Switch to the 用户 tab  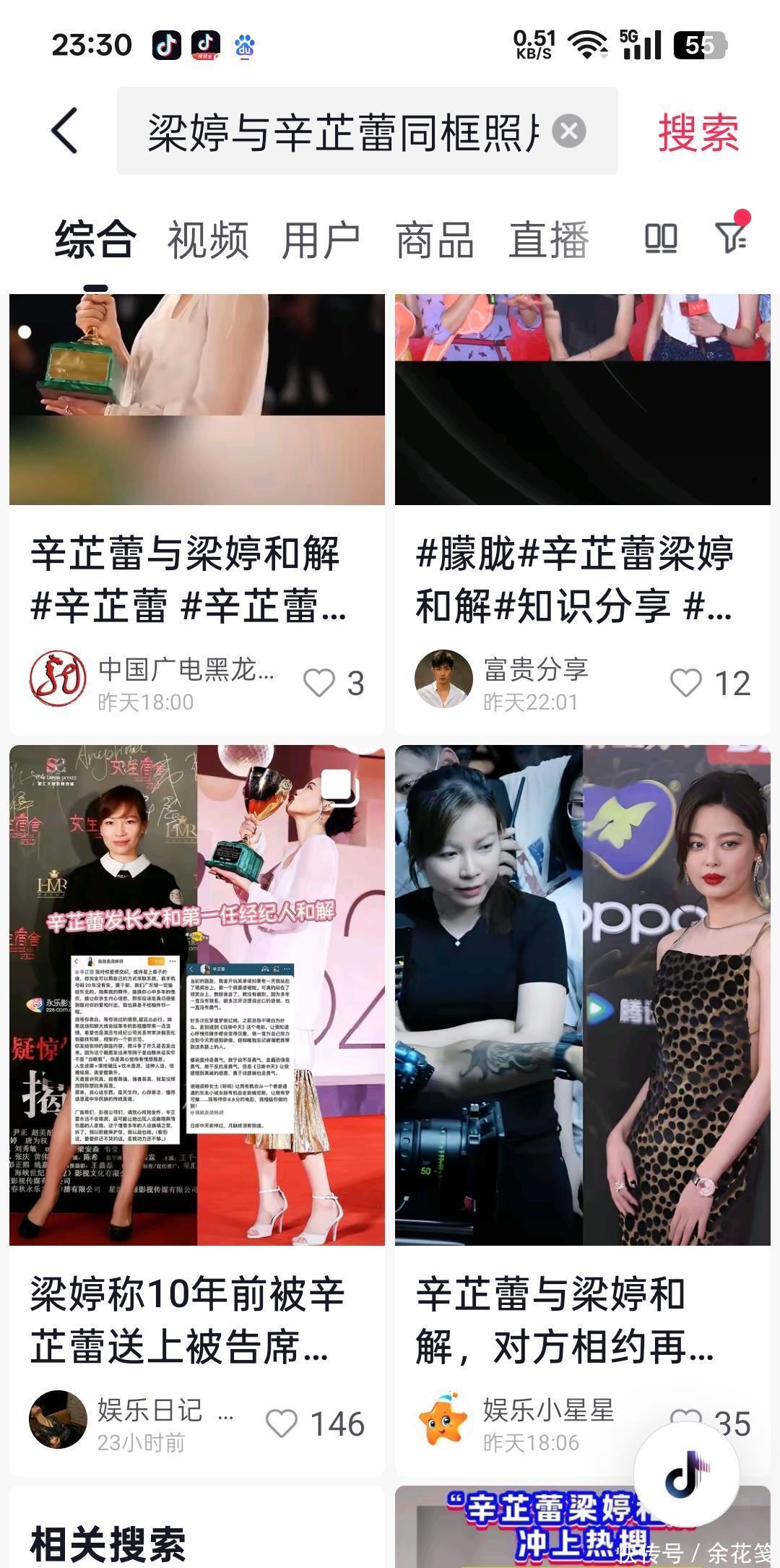tap(321, 240)
